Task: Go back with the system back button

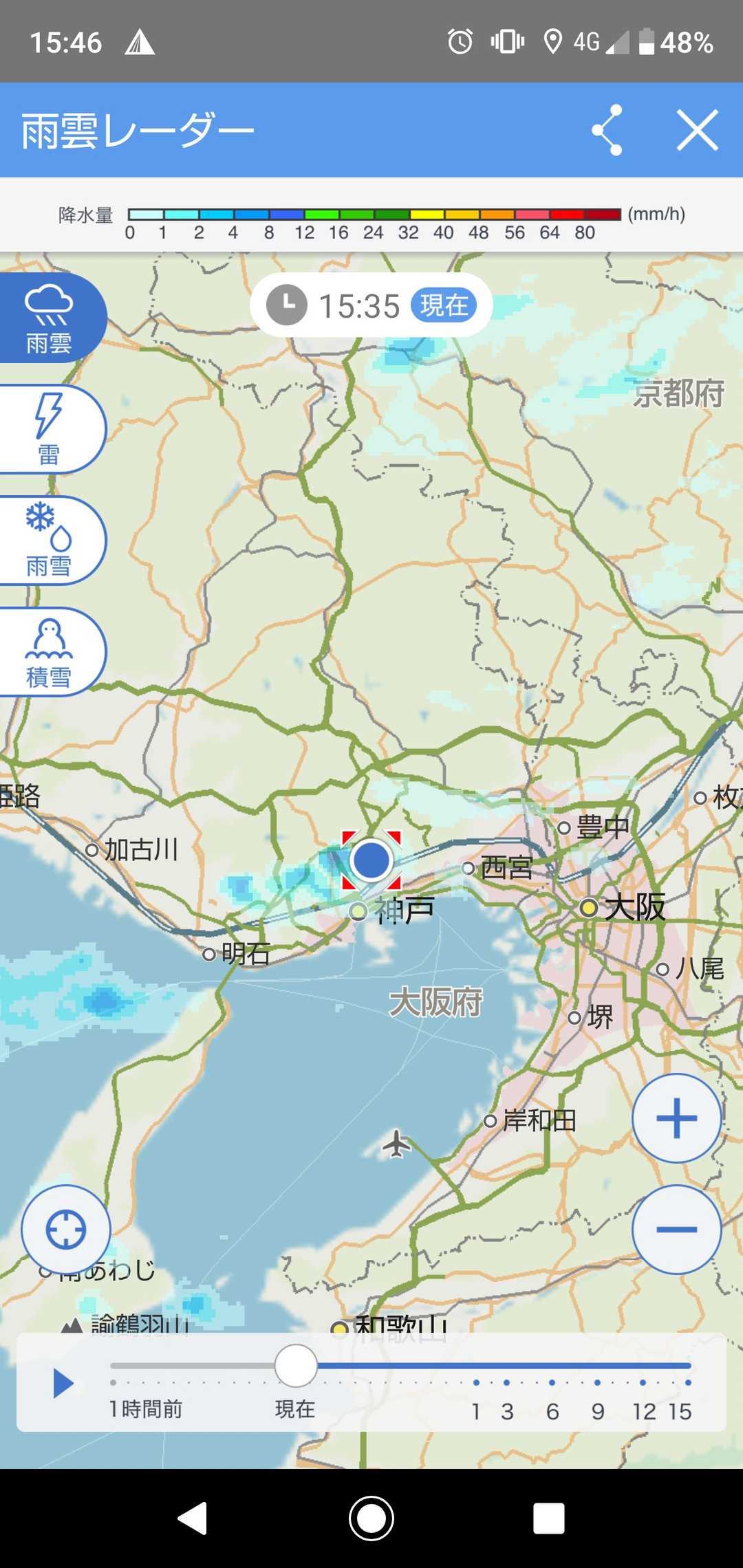Action: (x=193, y=1518)
